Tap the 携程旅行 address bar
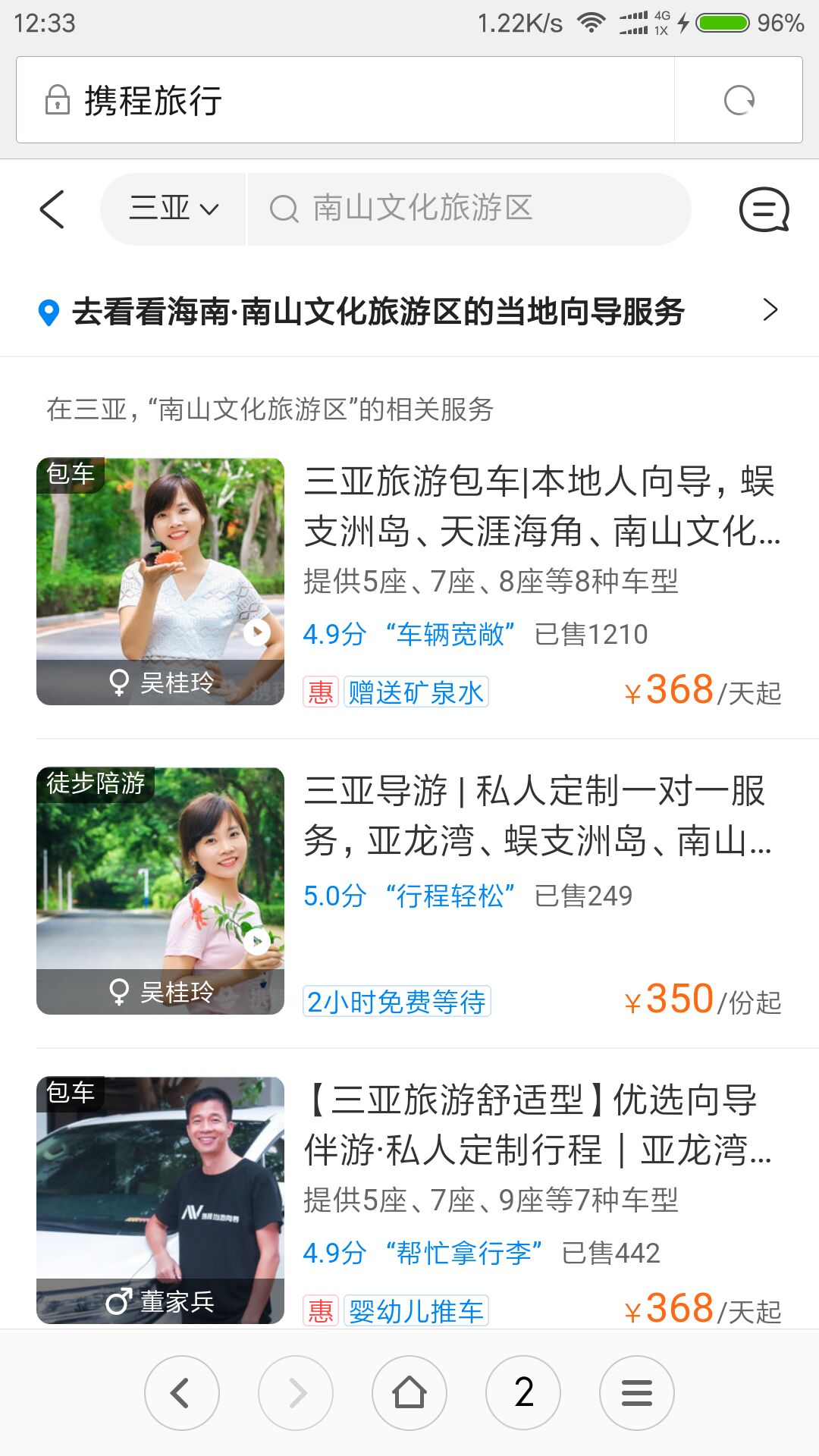The height and width of the screenshot is (1456, 819). coord(345,100)
